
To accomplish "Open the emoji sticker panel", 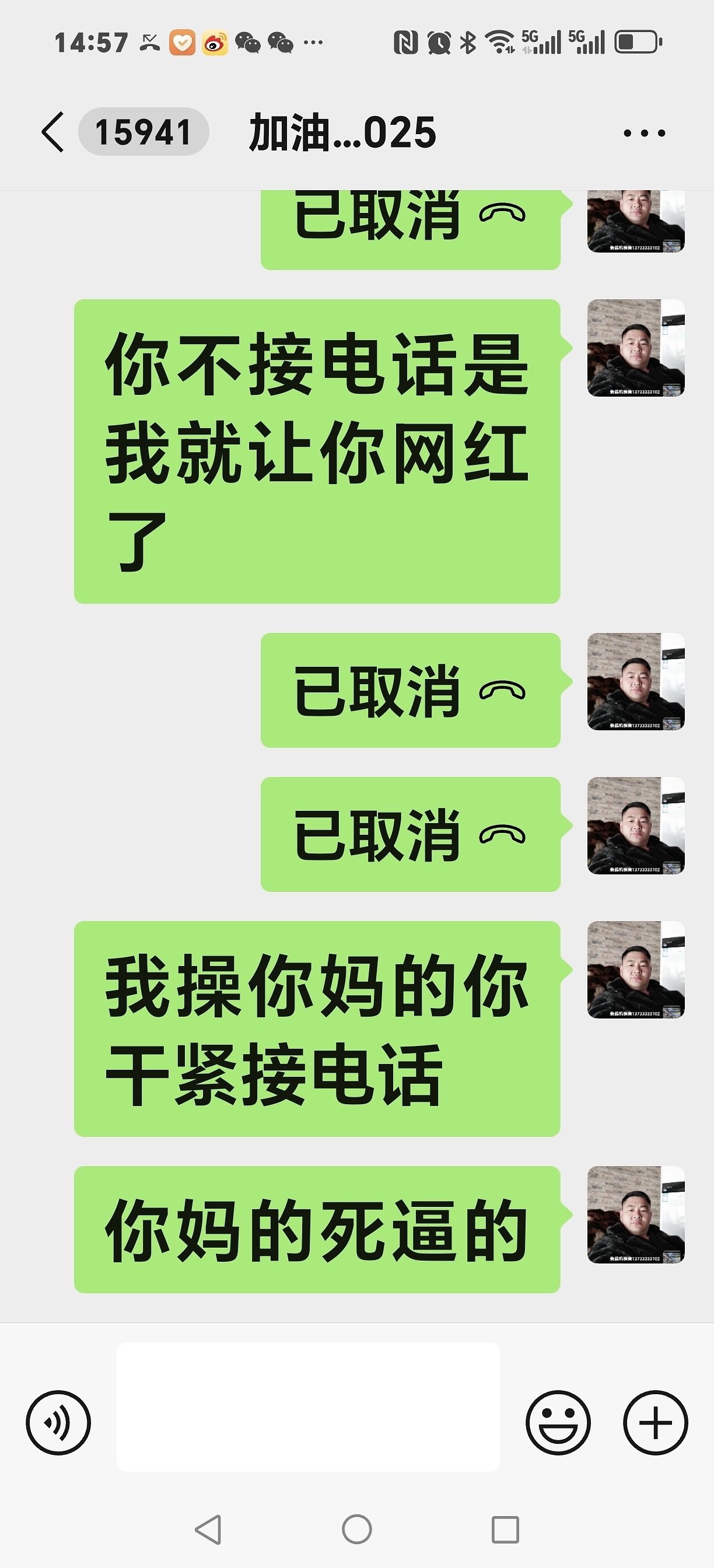I will coord(558,1423).
